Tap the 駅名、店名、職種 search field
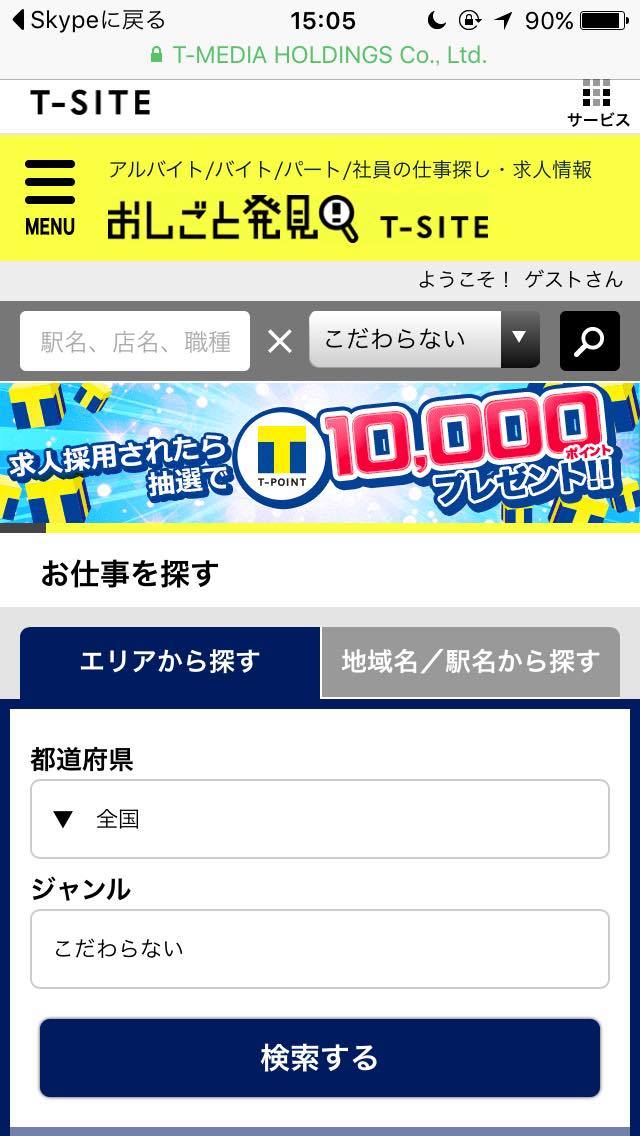640x1136 pixels. point(135,342)
